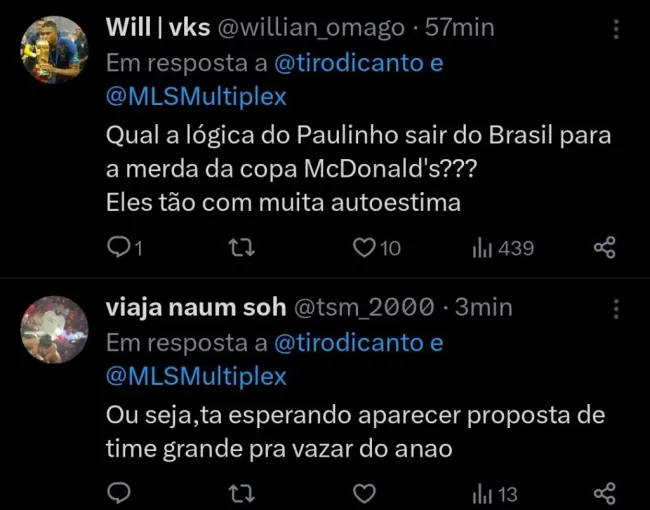Reply to Will | vks tweet

(x=119, y=247)
